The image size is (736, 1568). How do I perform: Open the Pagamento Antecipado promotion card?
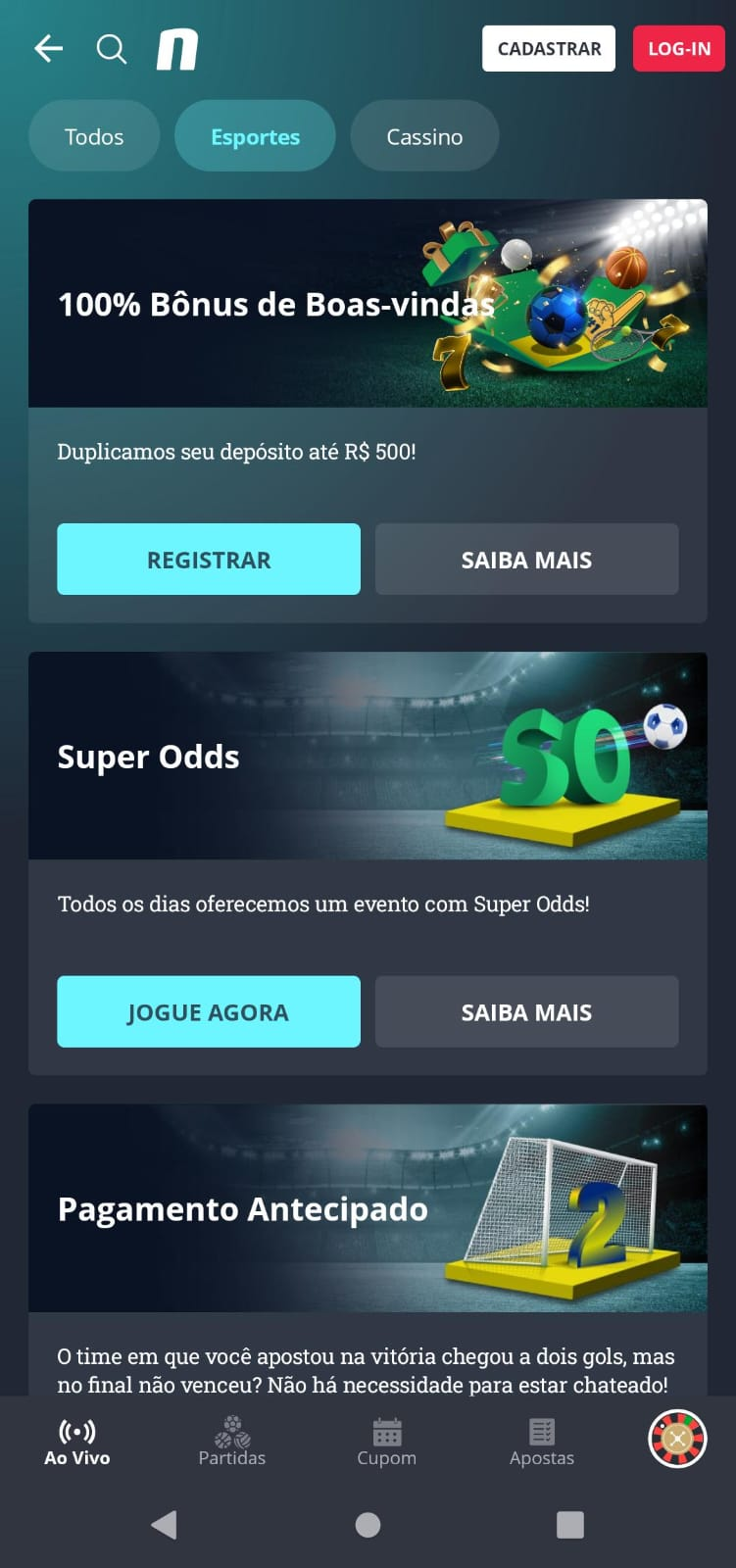coord(368,1208)
